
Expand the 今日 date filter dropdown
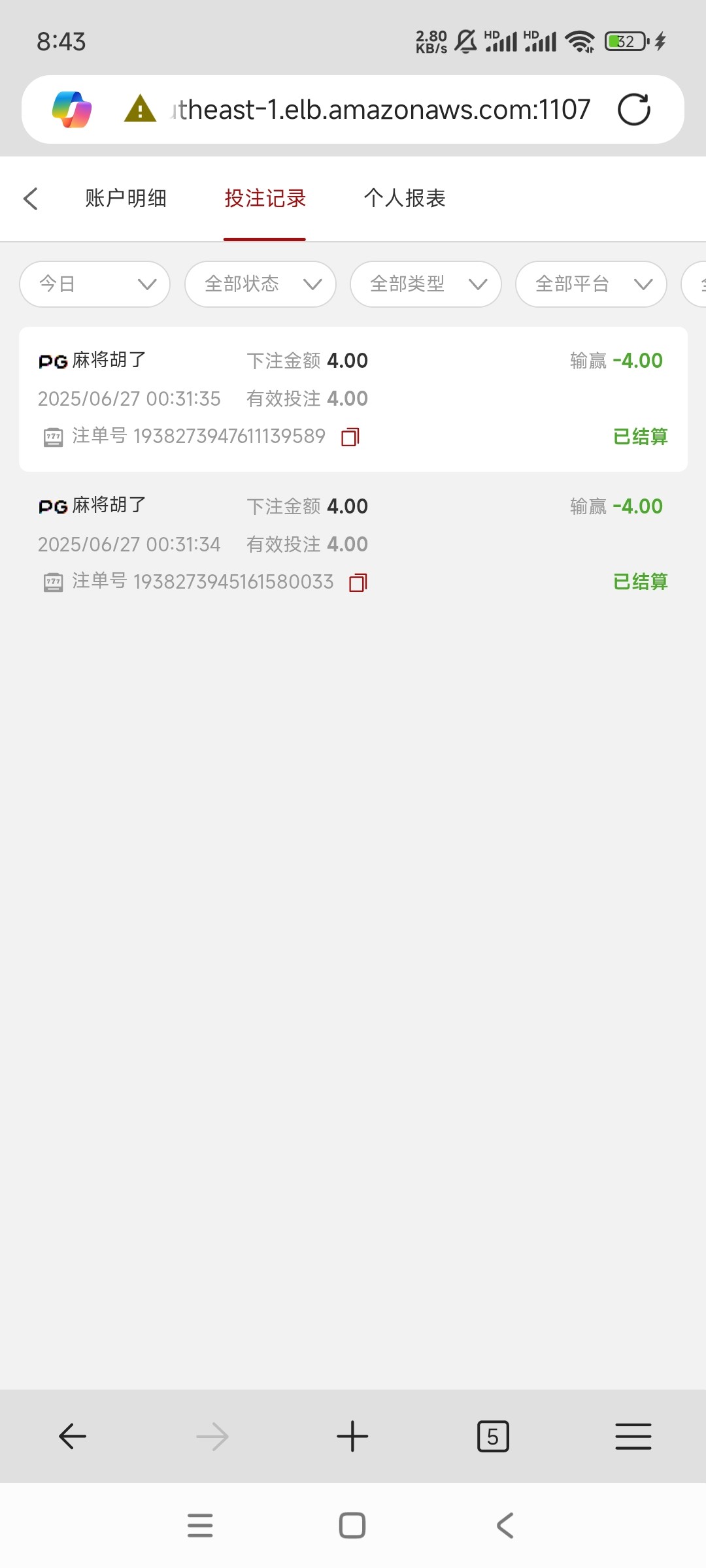[95, 284]
